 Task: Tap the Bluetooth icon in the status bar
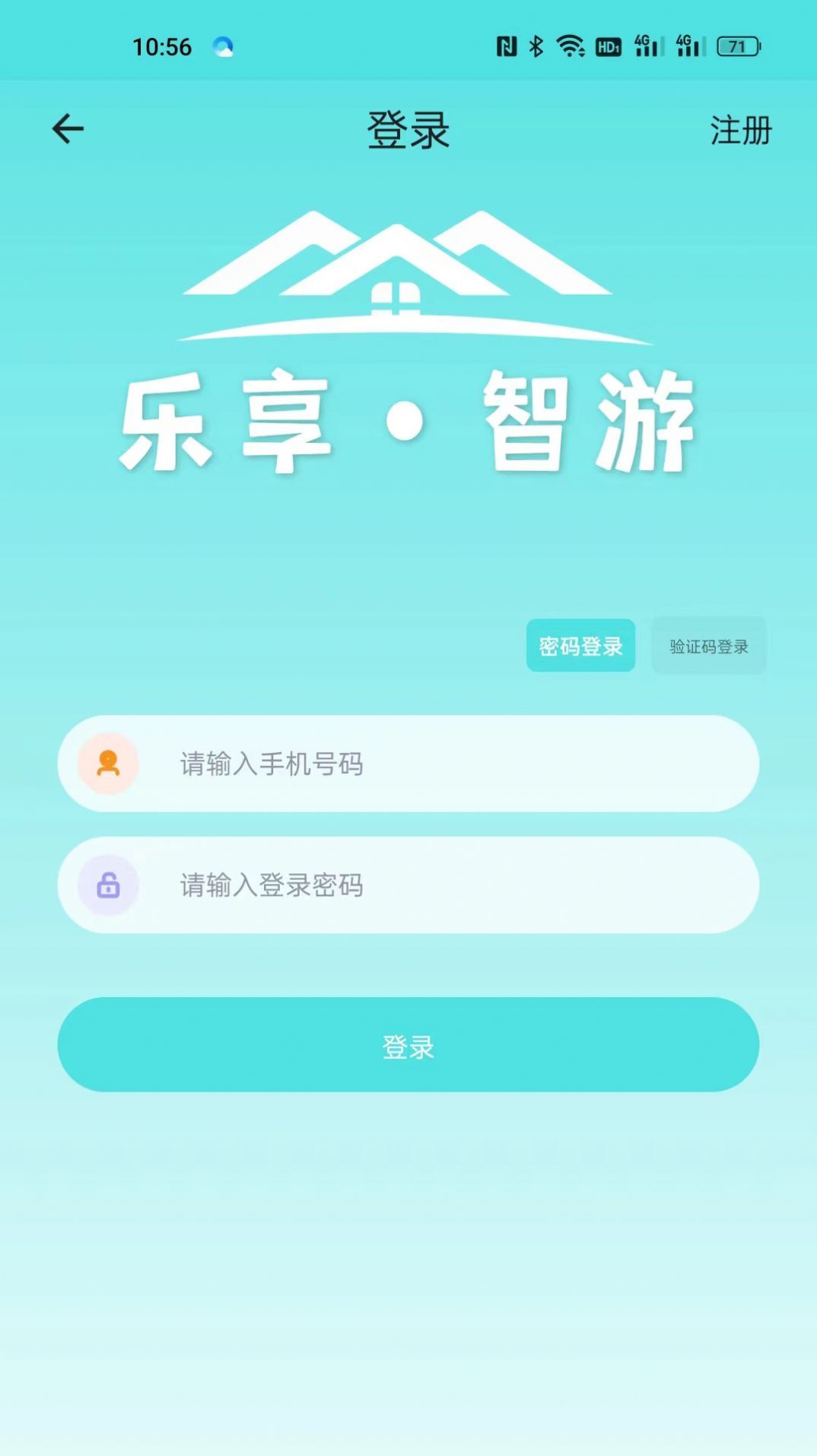click(x=537, y=46)
